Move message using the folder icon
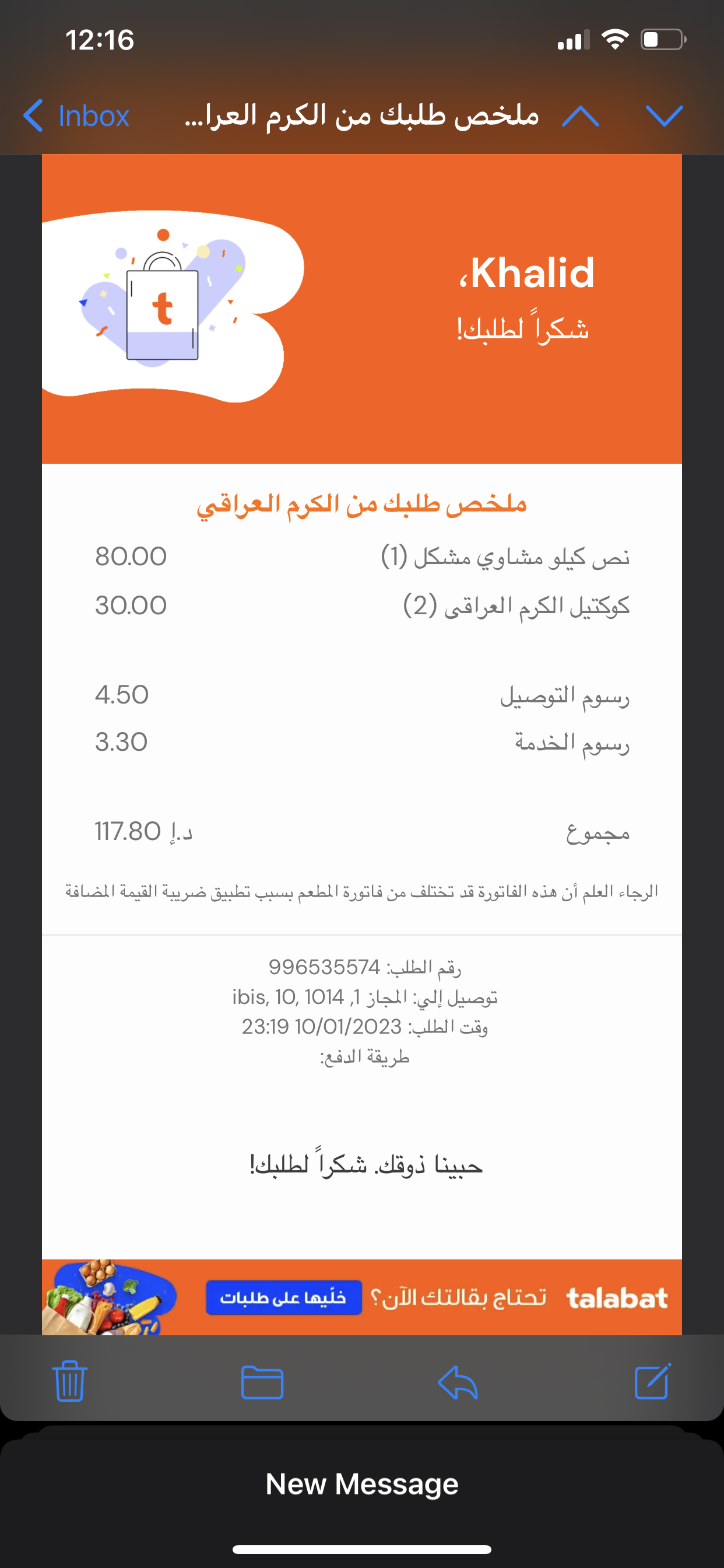The height and width of the screenshot is (1568, 724). point(262,1382)
